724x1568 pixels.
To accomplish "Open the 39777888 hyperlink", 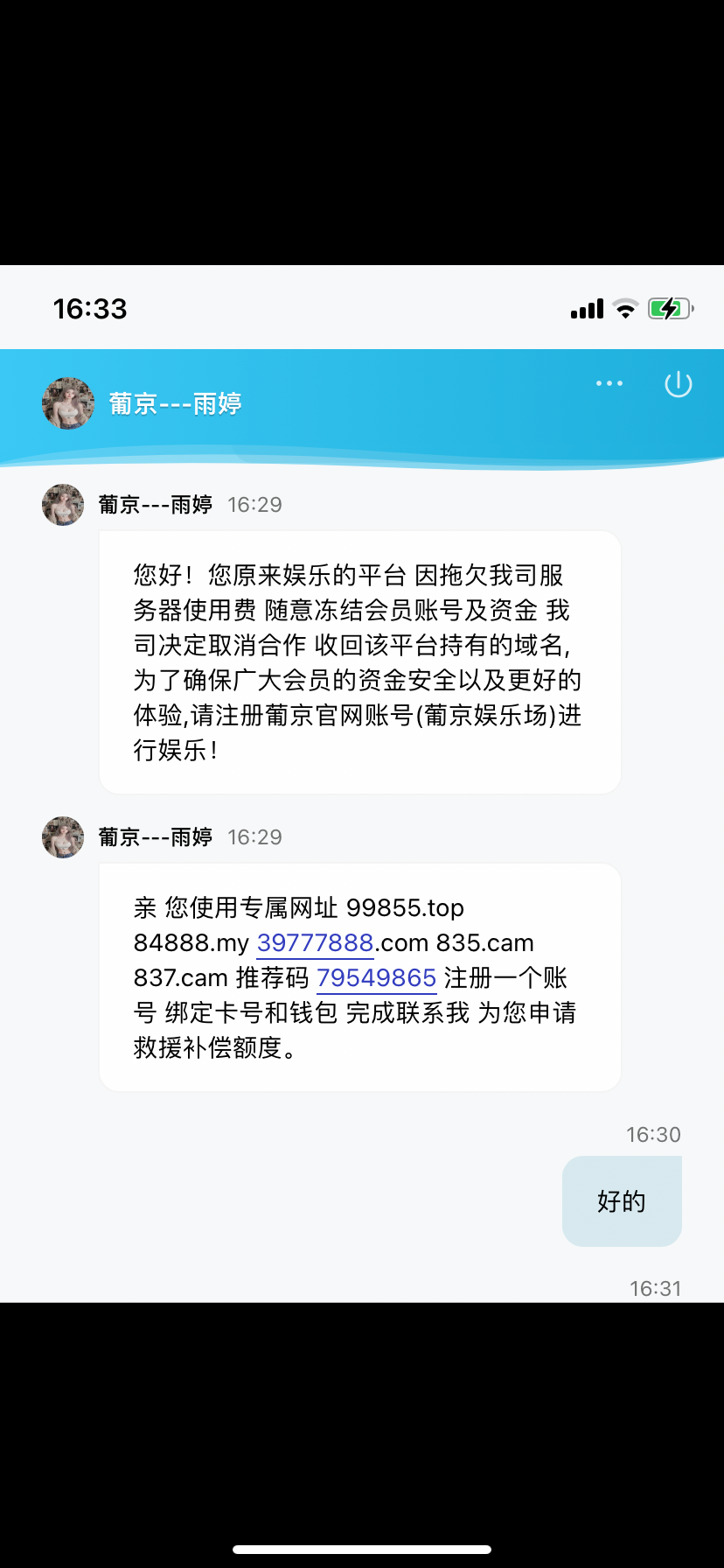I will pyautogui.click(x=315, y=942).
